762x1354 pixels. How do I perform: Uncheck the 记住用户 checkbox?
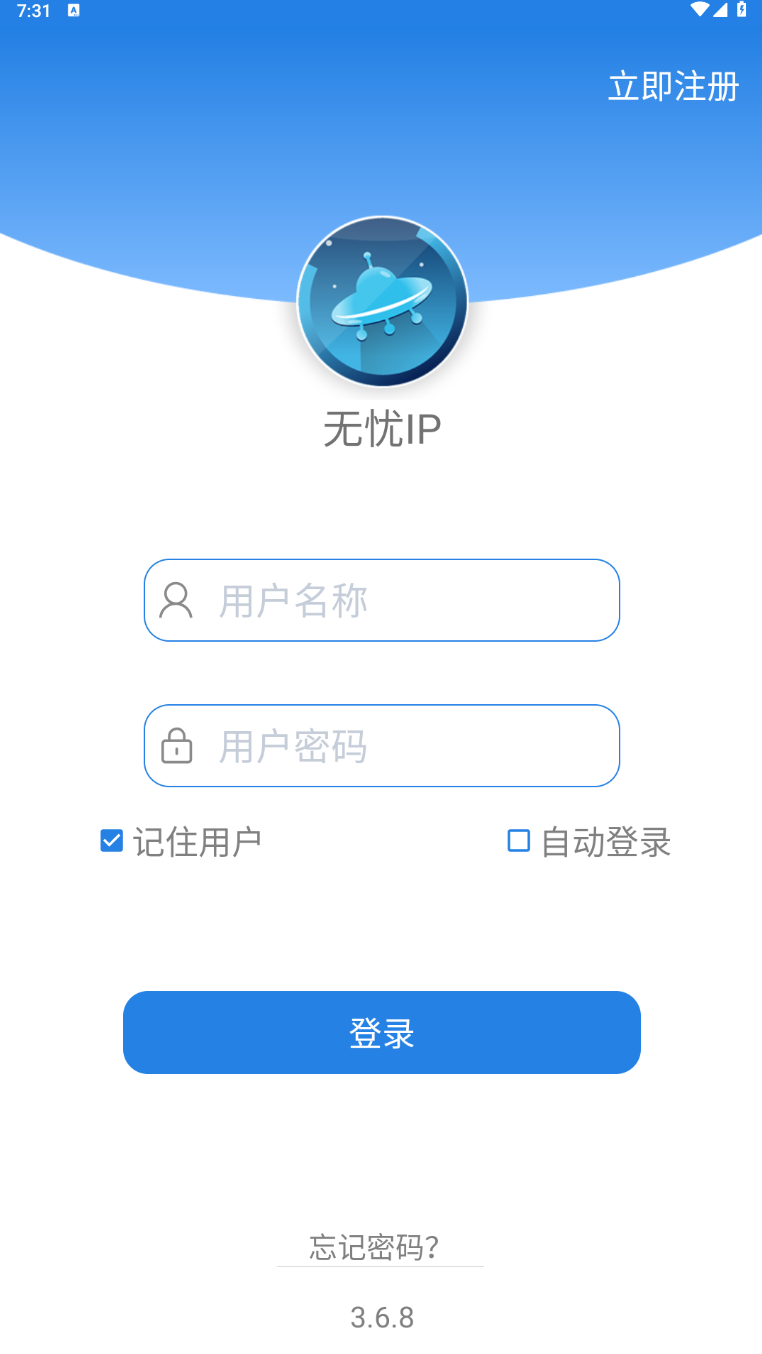(x=112, y=841)
